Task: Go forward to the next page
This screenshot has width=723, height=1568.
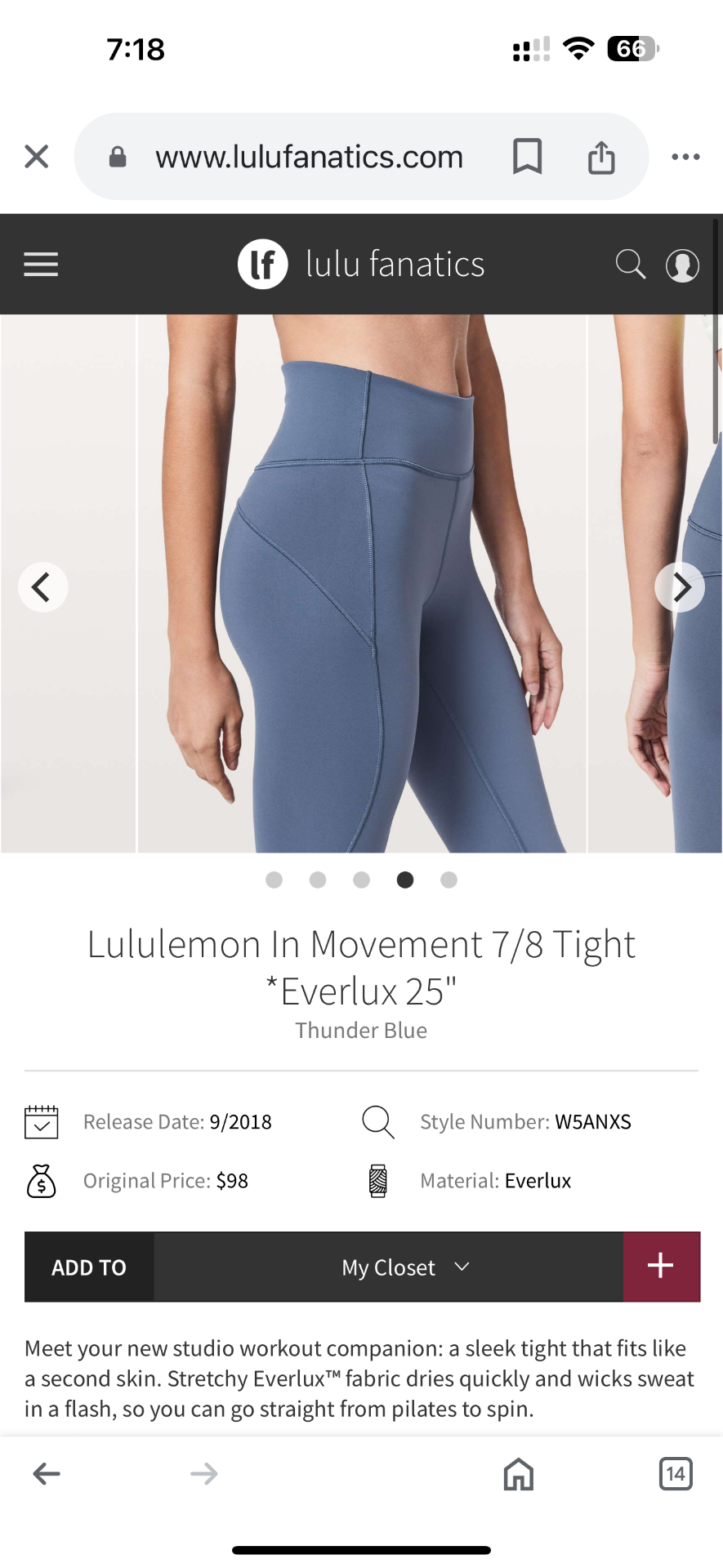Action: click(204, 1474)
